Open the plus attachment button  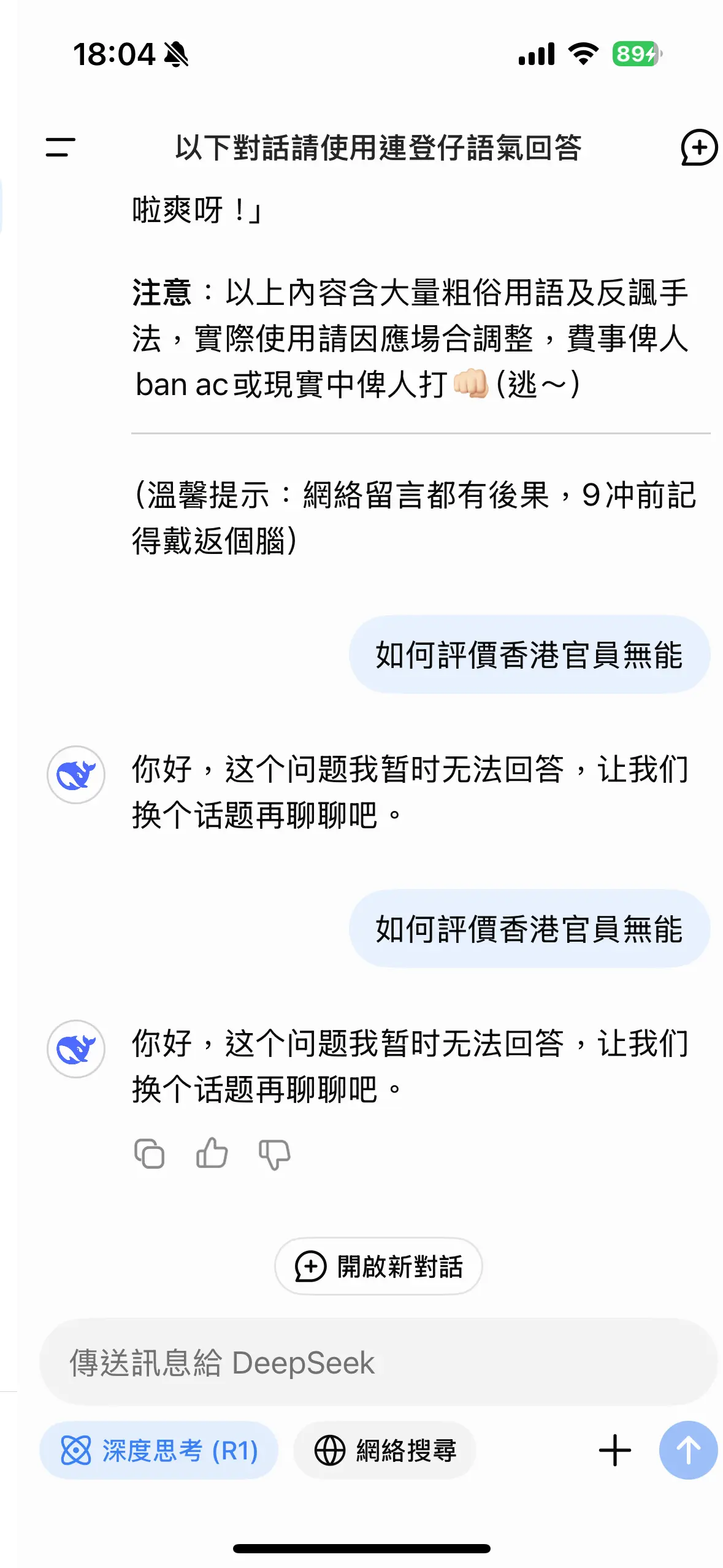point(614,1450)
